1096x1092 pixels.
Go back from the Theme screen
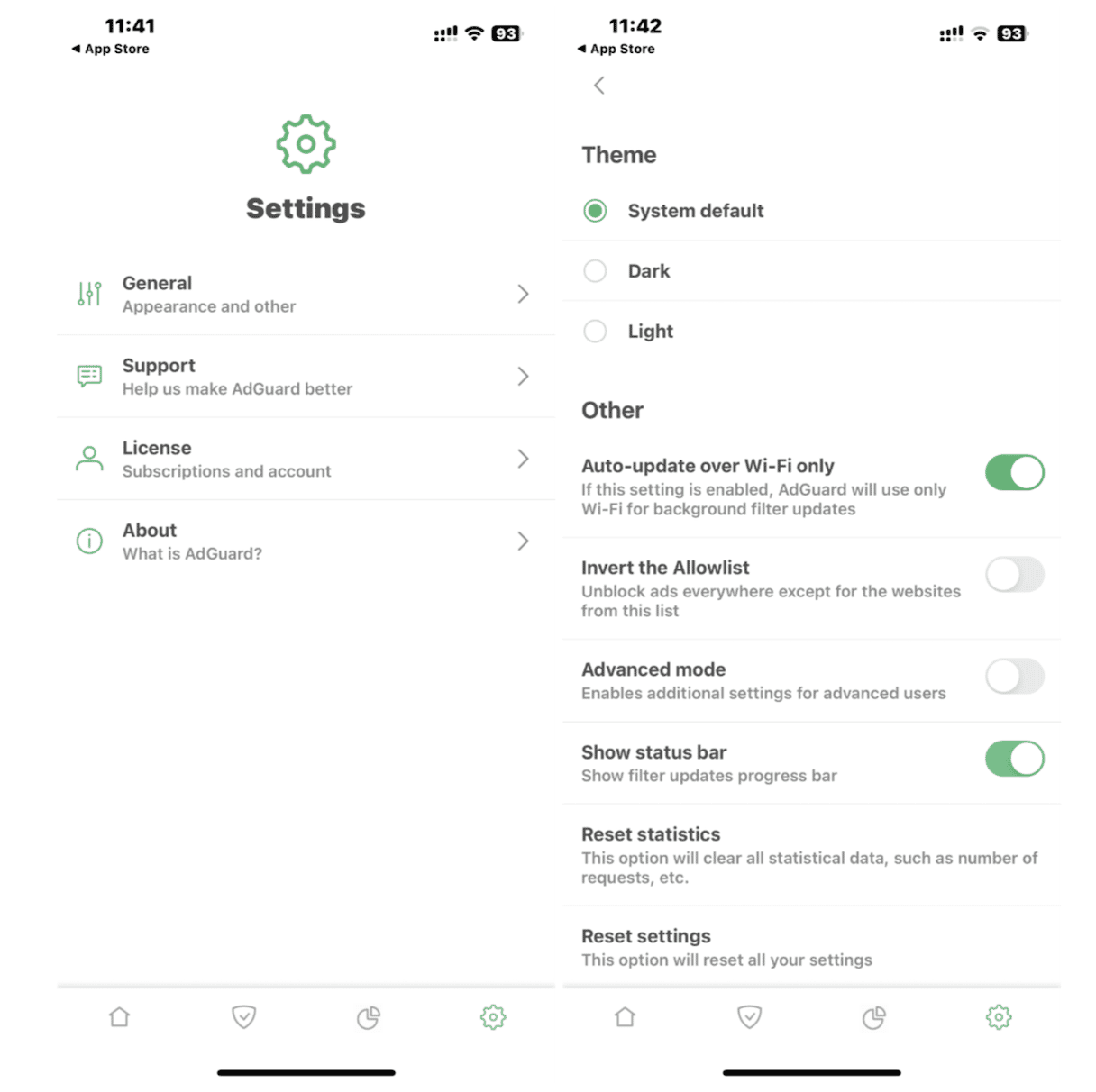pos(599,86)
